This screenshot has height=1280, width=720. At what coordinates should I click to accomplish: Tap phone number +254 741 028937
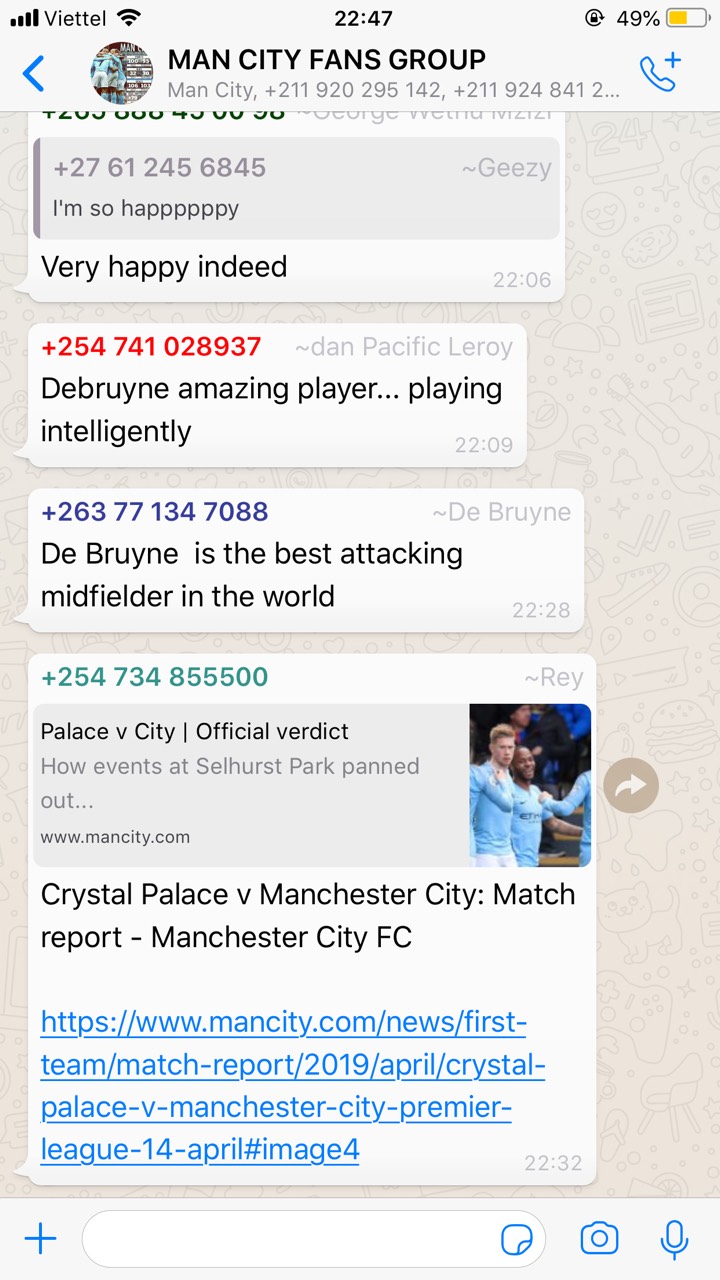(151, 347)
